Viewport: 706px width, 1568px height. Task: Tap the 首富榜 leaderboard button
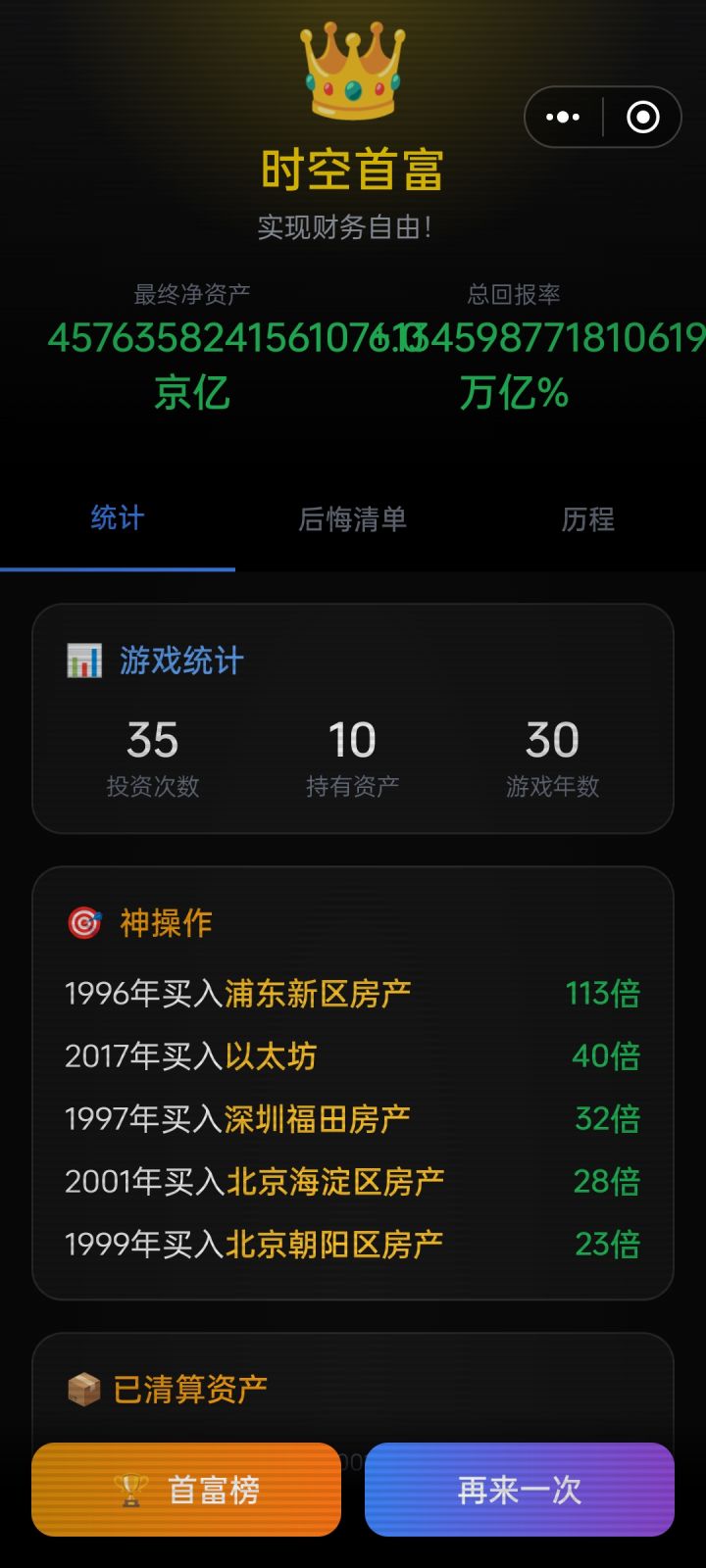coord(185,1489)
